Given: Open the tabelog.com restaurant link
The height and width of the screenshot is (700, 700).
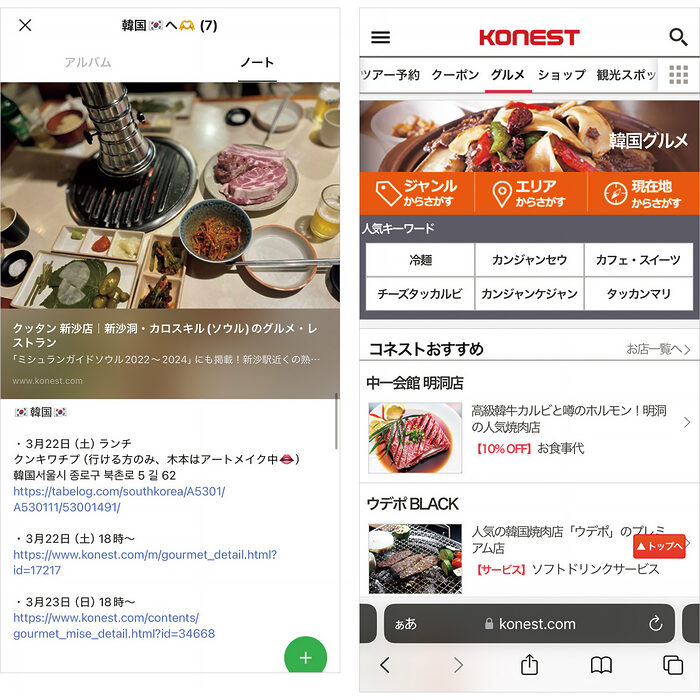Looking at the screenshot, I should point(118,499).
